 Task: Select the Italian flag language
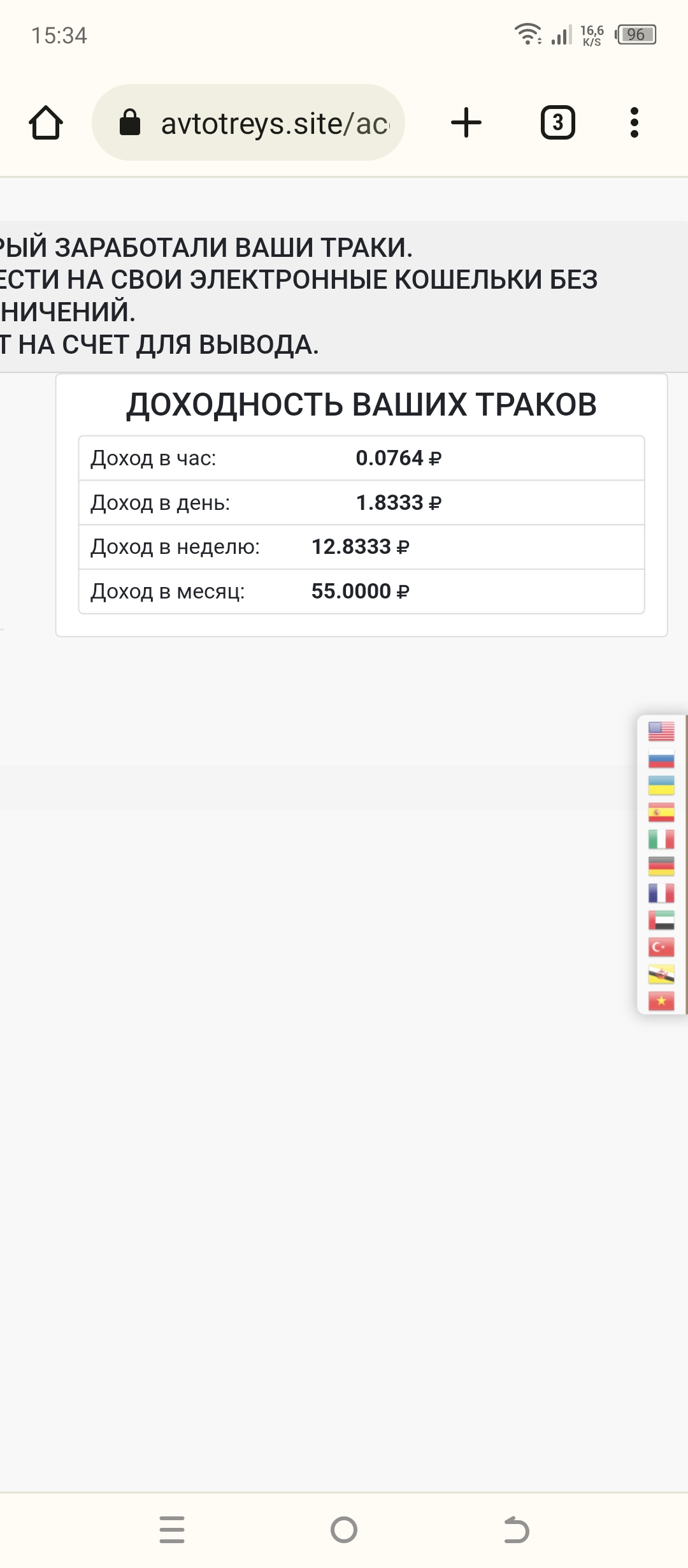coord(661,839)
